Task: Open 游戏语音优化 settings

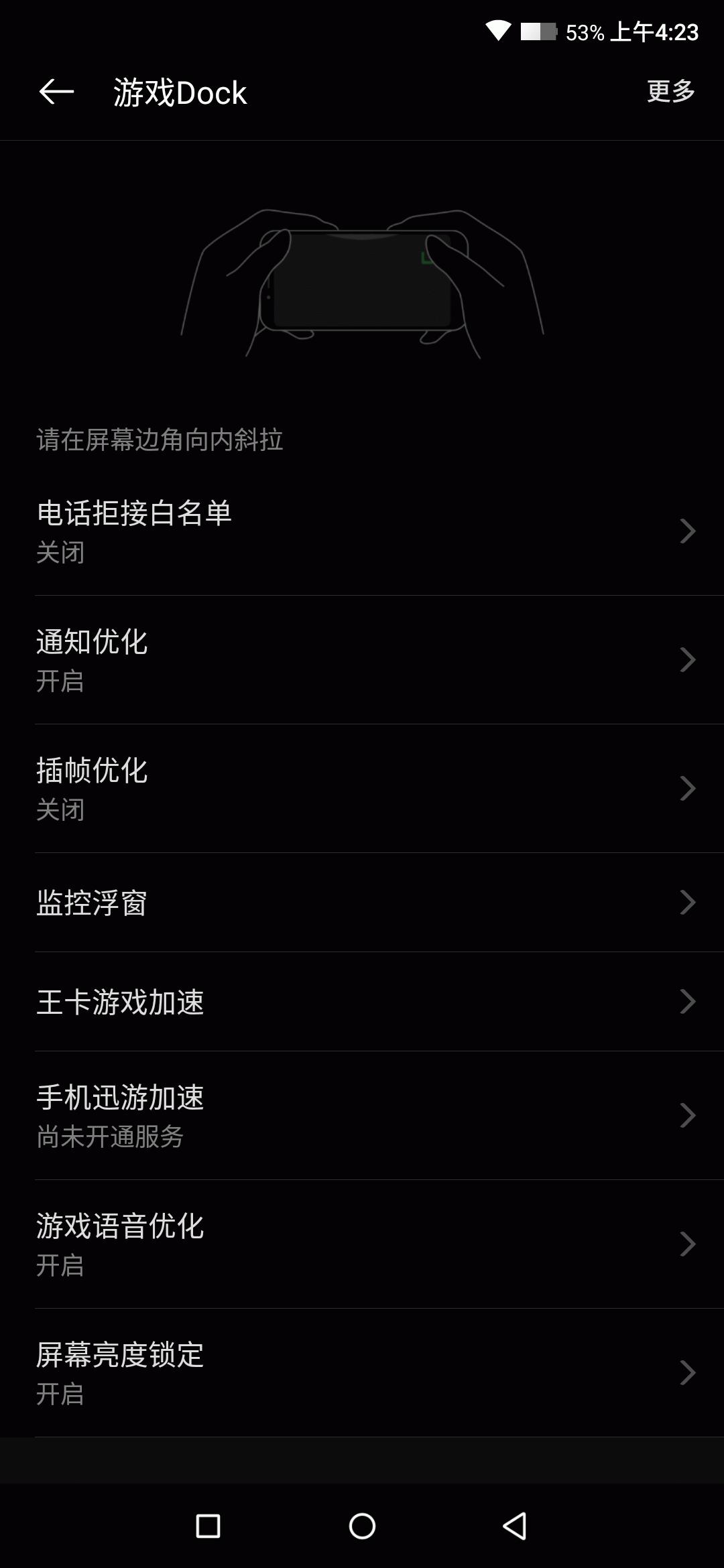Action: point(362,1244)
